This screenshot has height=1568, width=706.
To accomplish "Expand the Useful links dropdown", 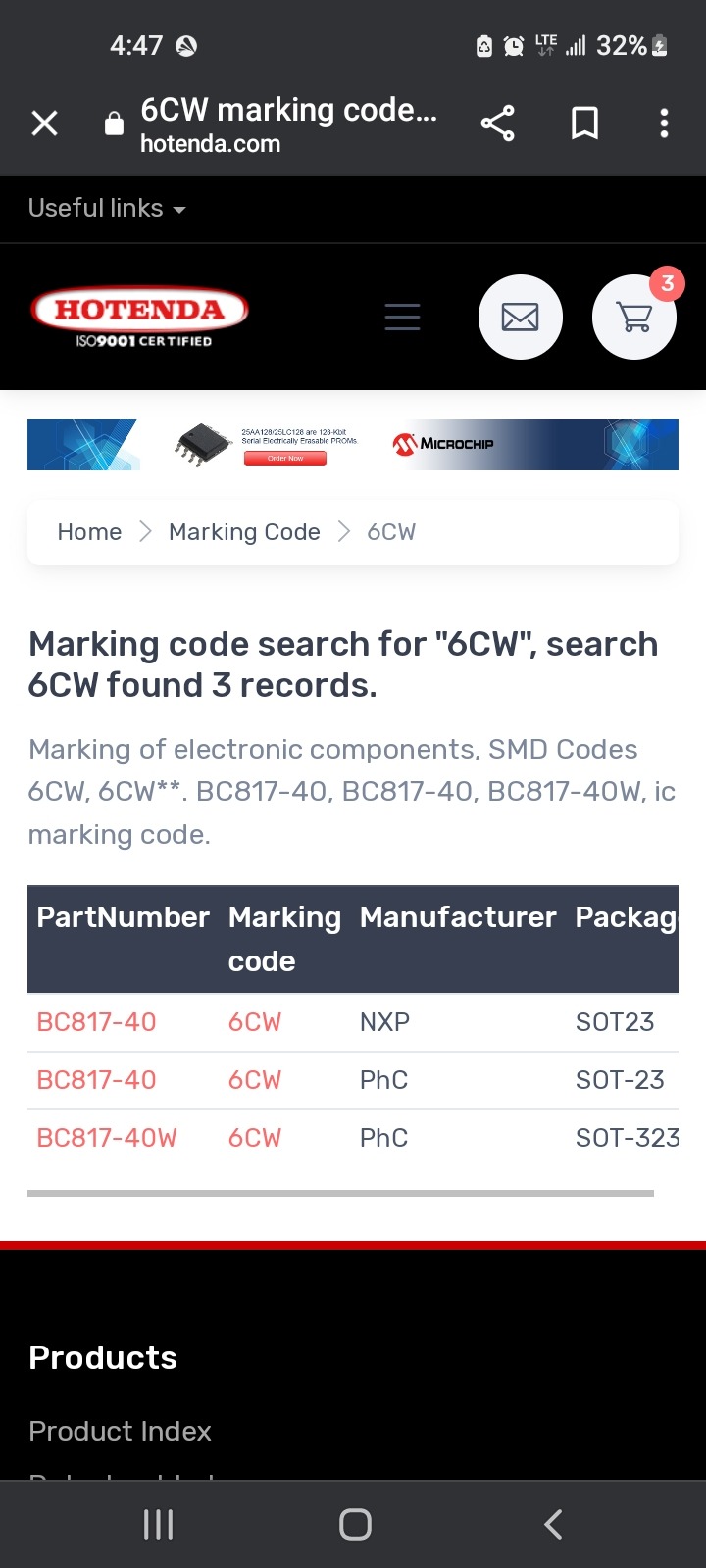I will tap(107, 208).
